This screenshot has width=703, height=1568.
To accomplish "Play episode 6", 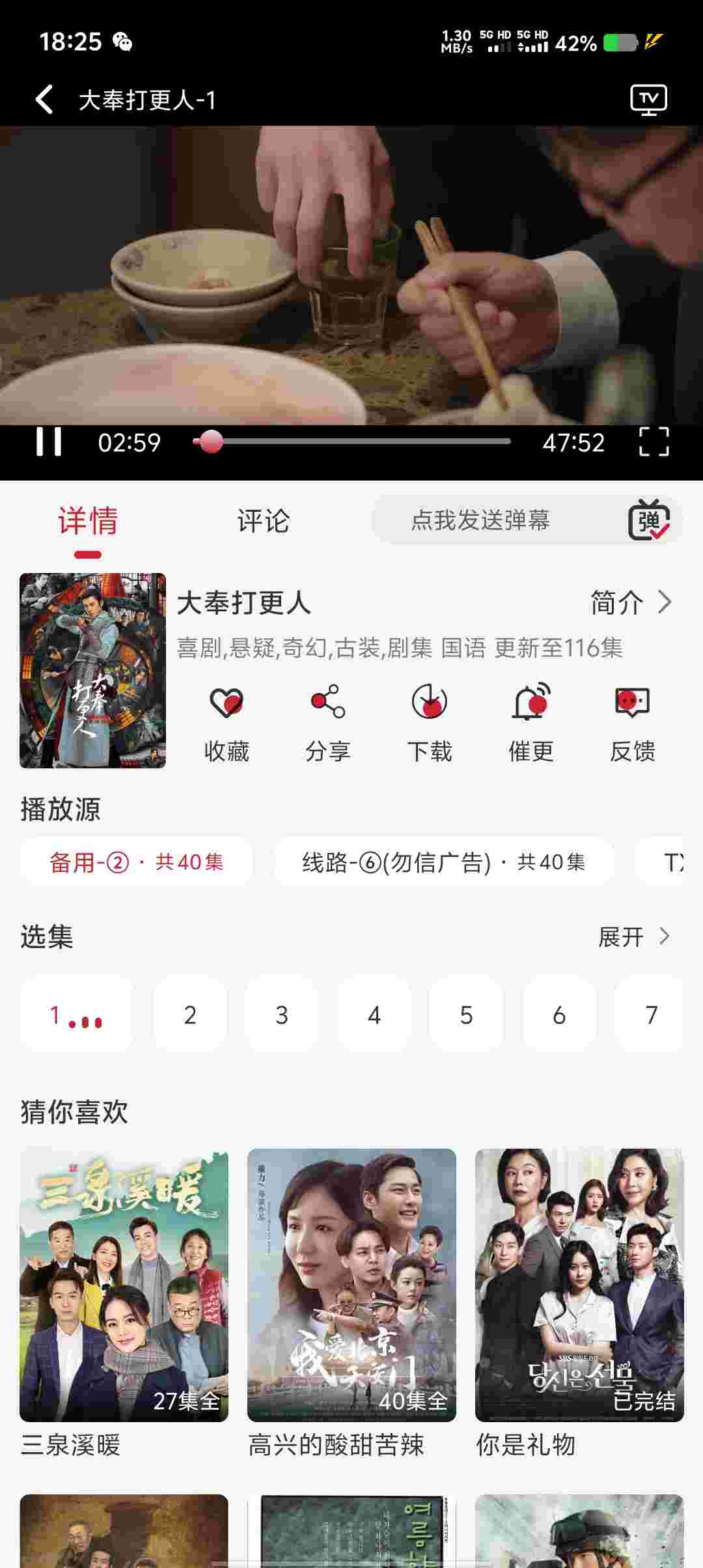I will [559, 1015].
